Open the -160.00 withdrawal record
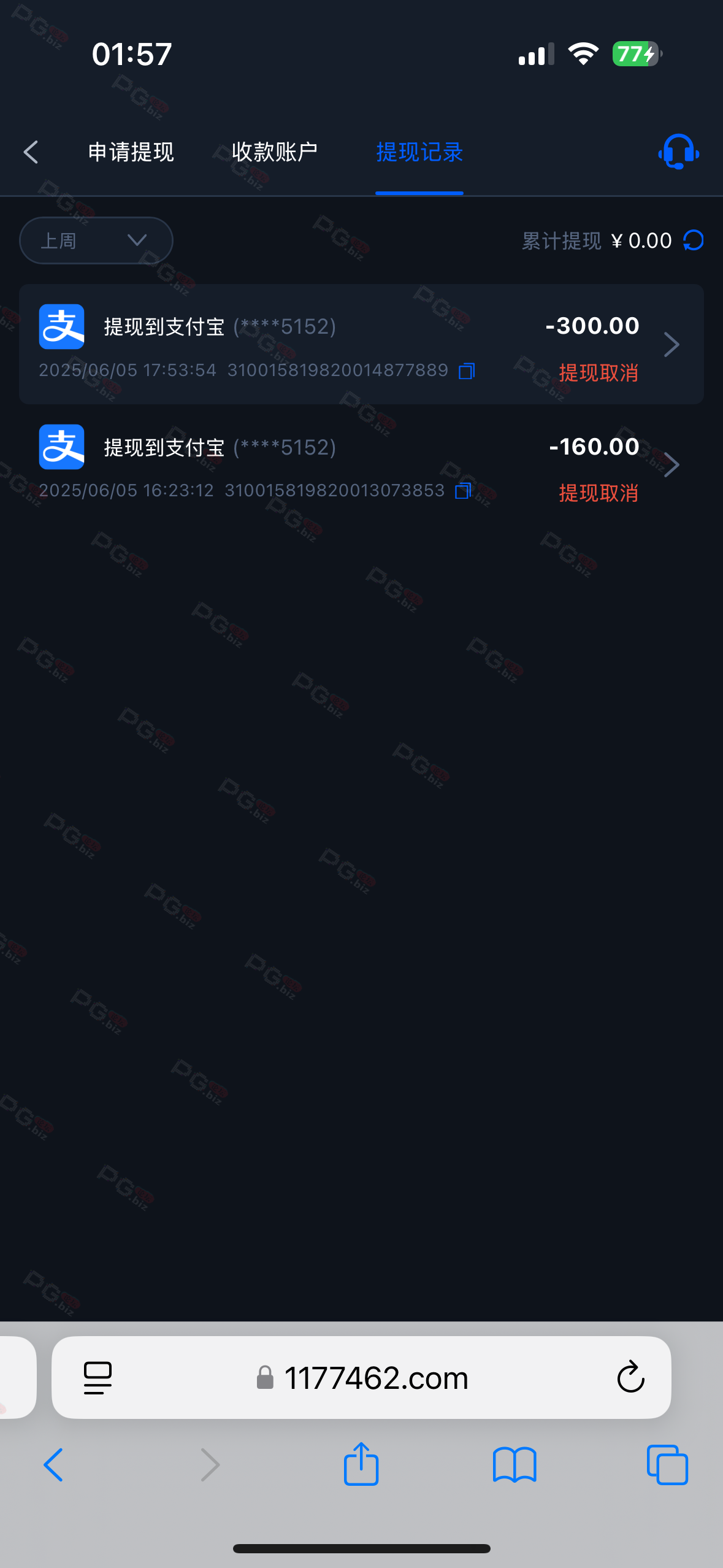This screenshot has width=723, height=1568. [x=361, y=464]
